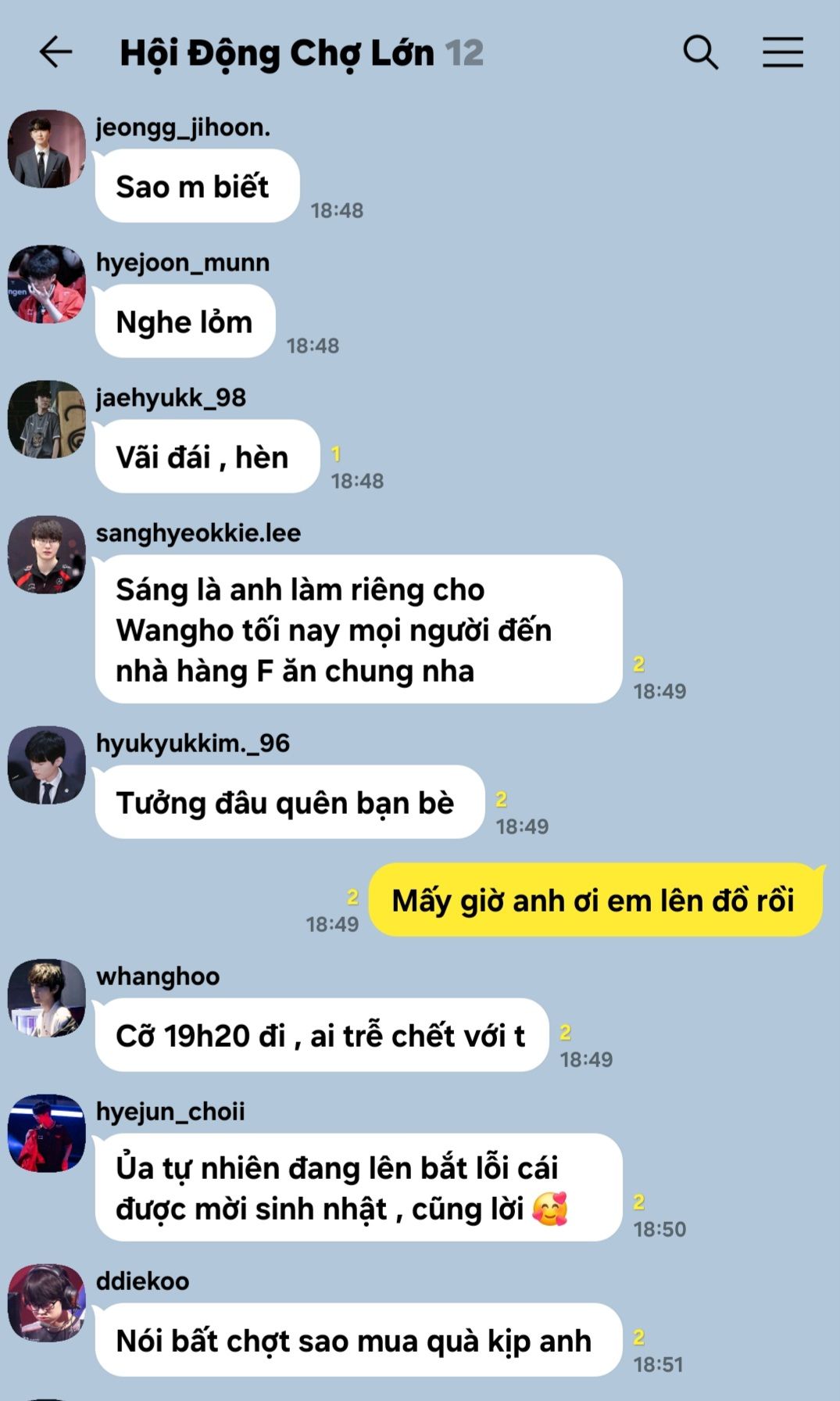Search within this group chat
Image resolution: width=840 pixels, height=1401 pixels.
point(700,52)
